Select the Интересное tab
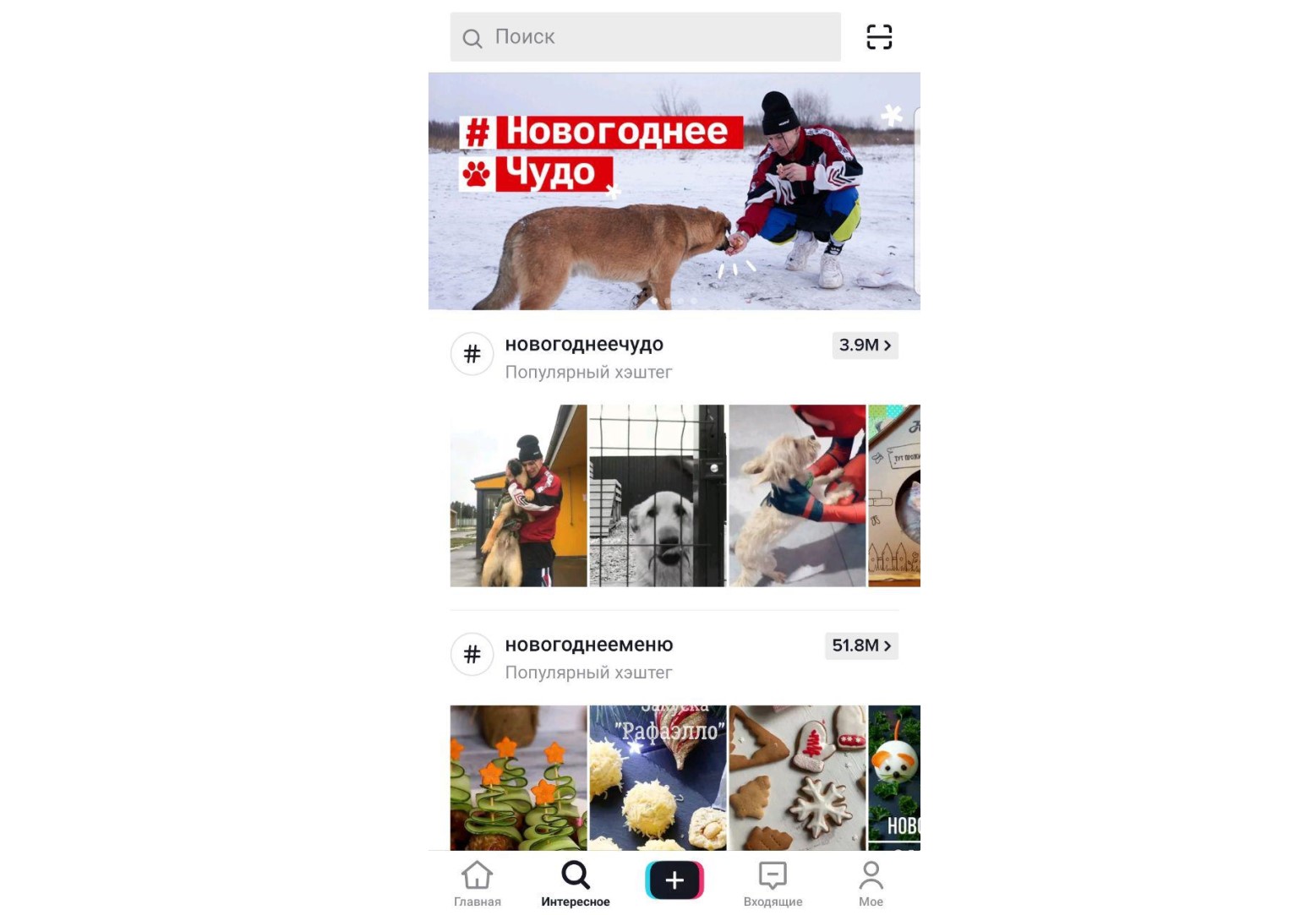1316x915 pixels. pos(576,884)
